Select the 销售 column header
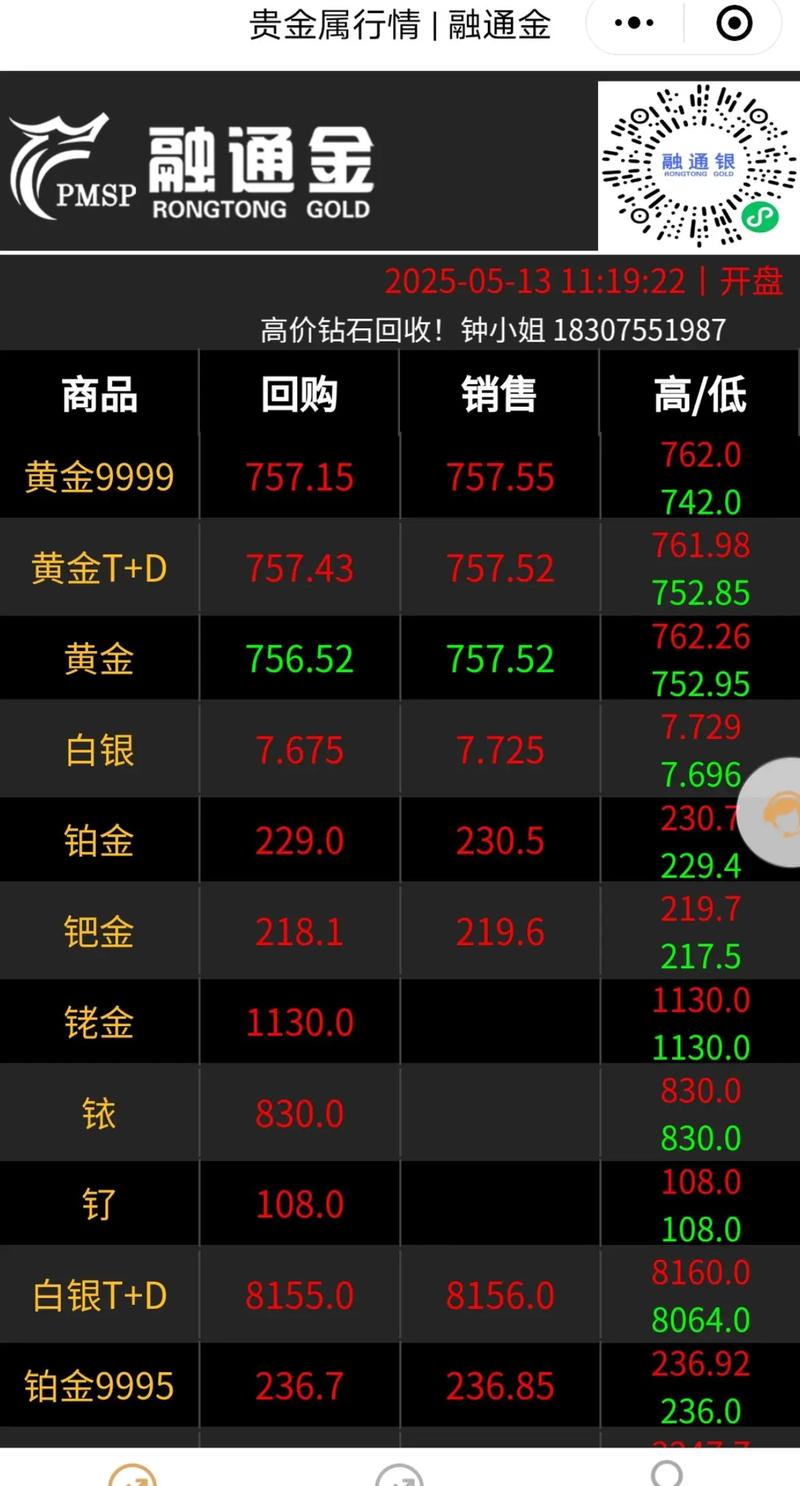The height and width of the screenshot is (1486, 800). [x=499, y=396]
